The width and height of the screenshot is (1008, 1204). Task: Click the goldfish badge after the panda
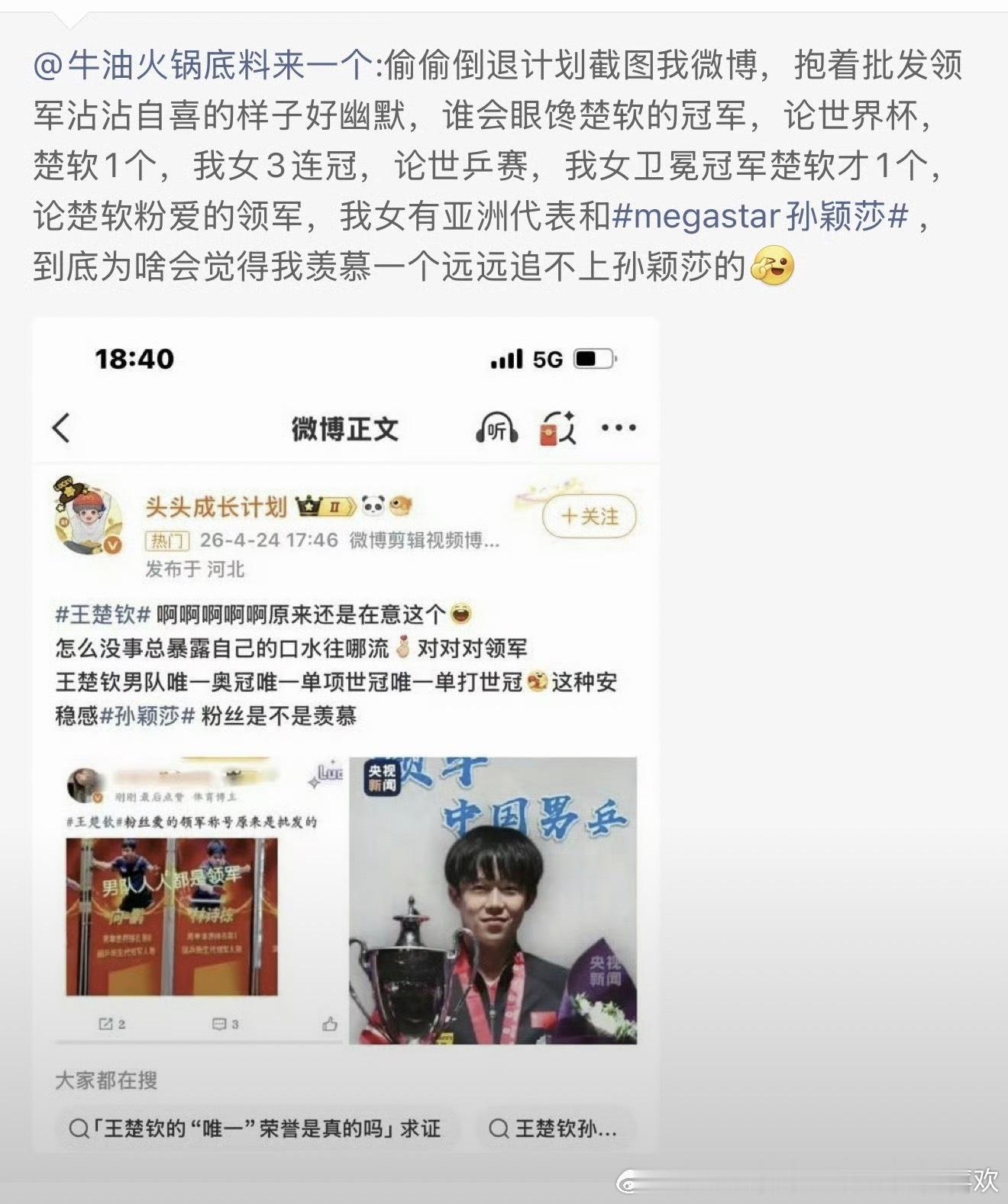click(x=399, y=505)
